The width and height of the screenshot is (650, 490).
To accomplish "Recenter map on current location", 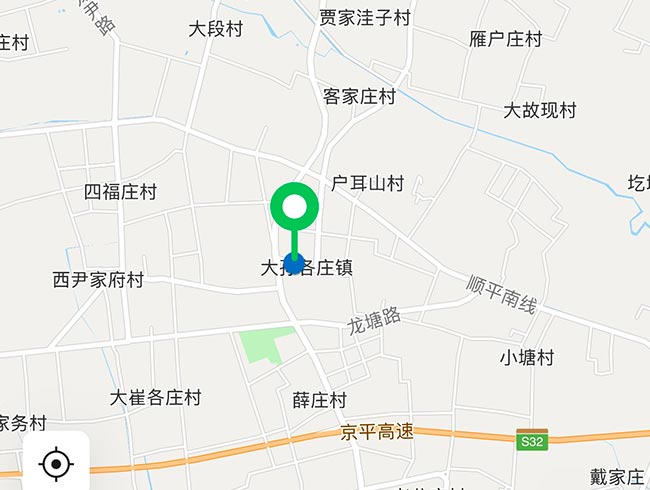I will pos(56,464).
